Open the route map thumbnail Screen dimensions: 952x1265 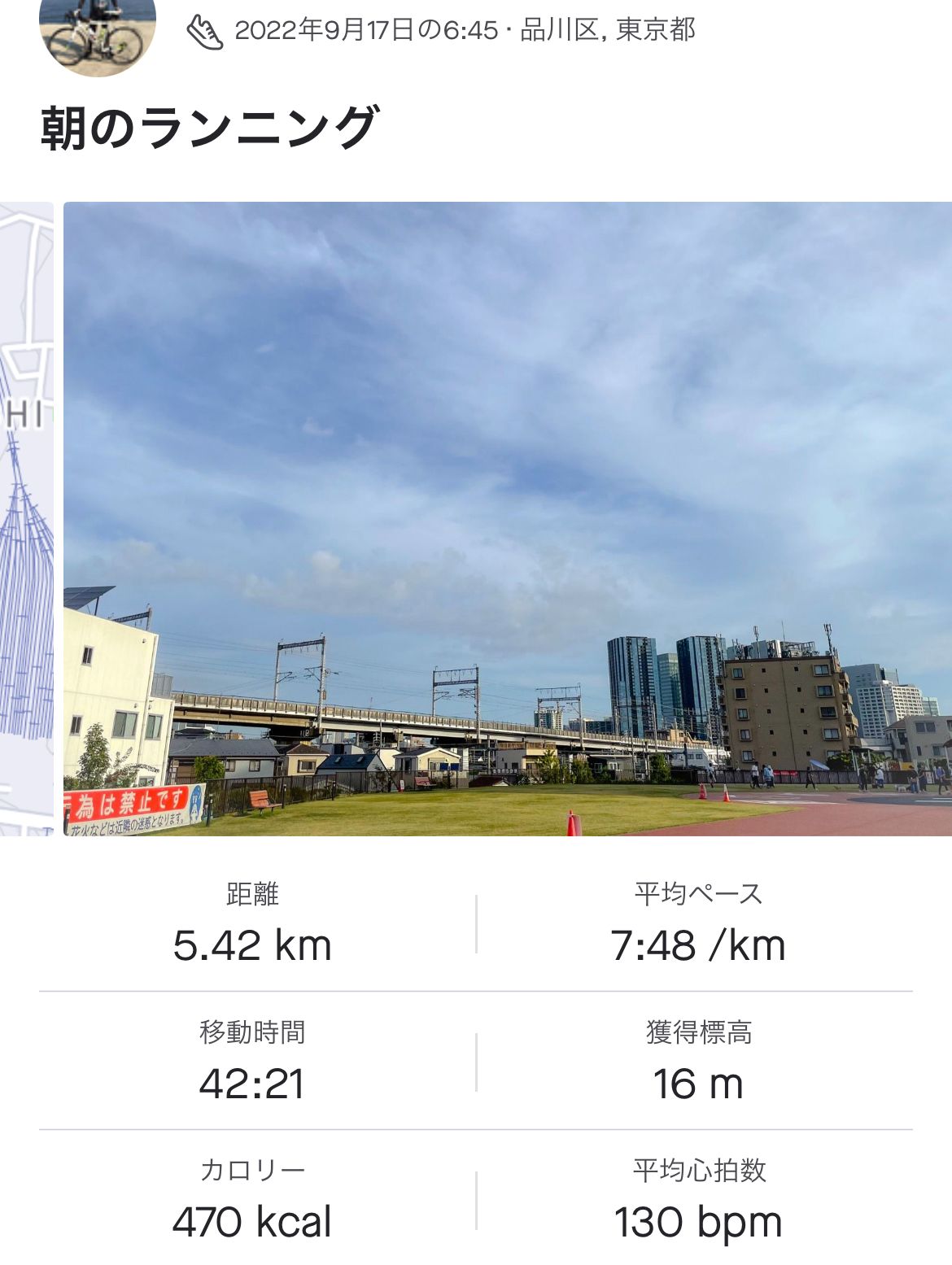26,518
